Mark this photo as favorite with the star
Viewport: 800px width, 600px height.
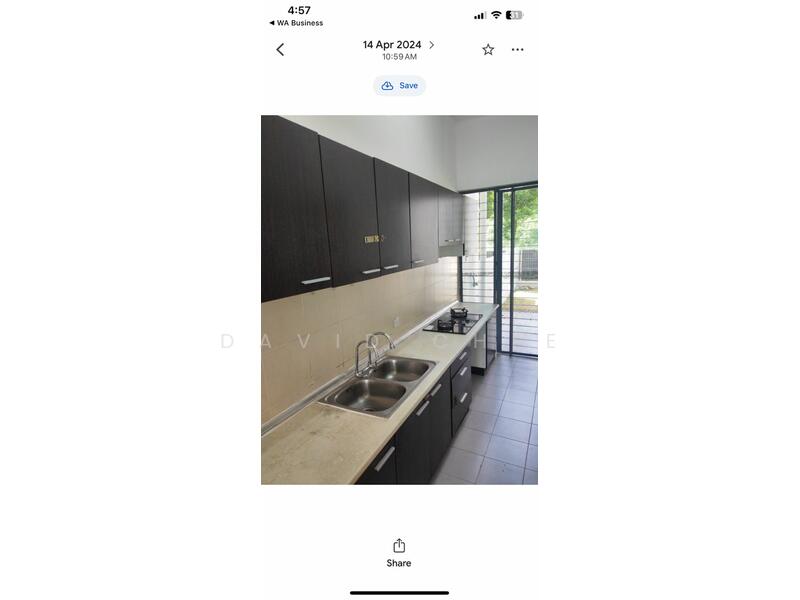488,49
